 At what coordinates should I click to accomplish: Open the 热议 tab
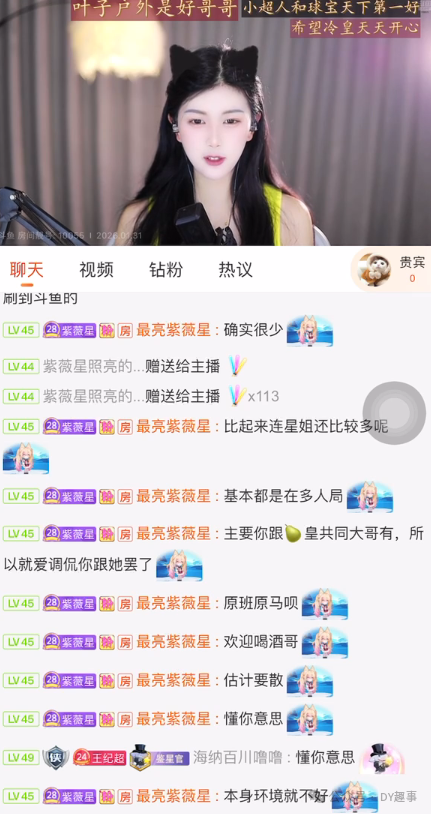(235, 270)
